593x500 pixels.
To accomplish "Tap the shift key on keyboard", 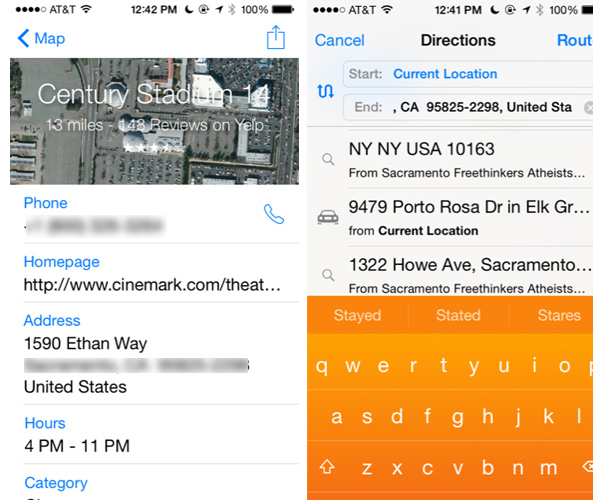I will (327, 467).
